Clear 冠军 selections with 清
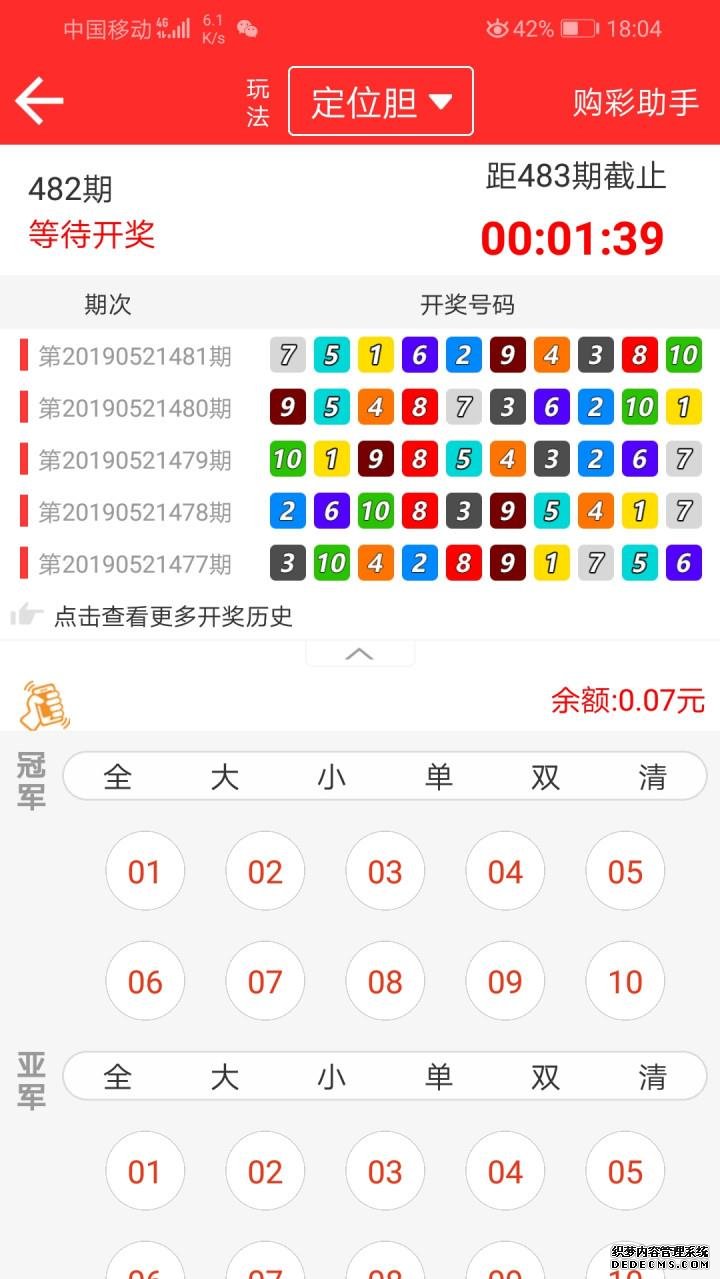Image resolution: width=720 pixels, height=1279 pixels. point(652,777)
